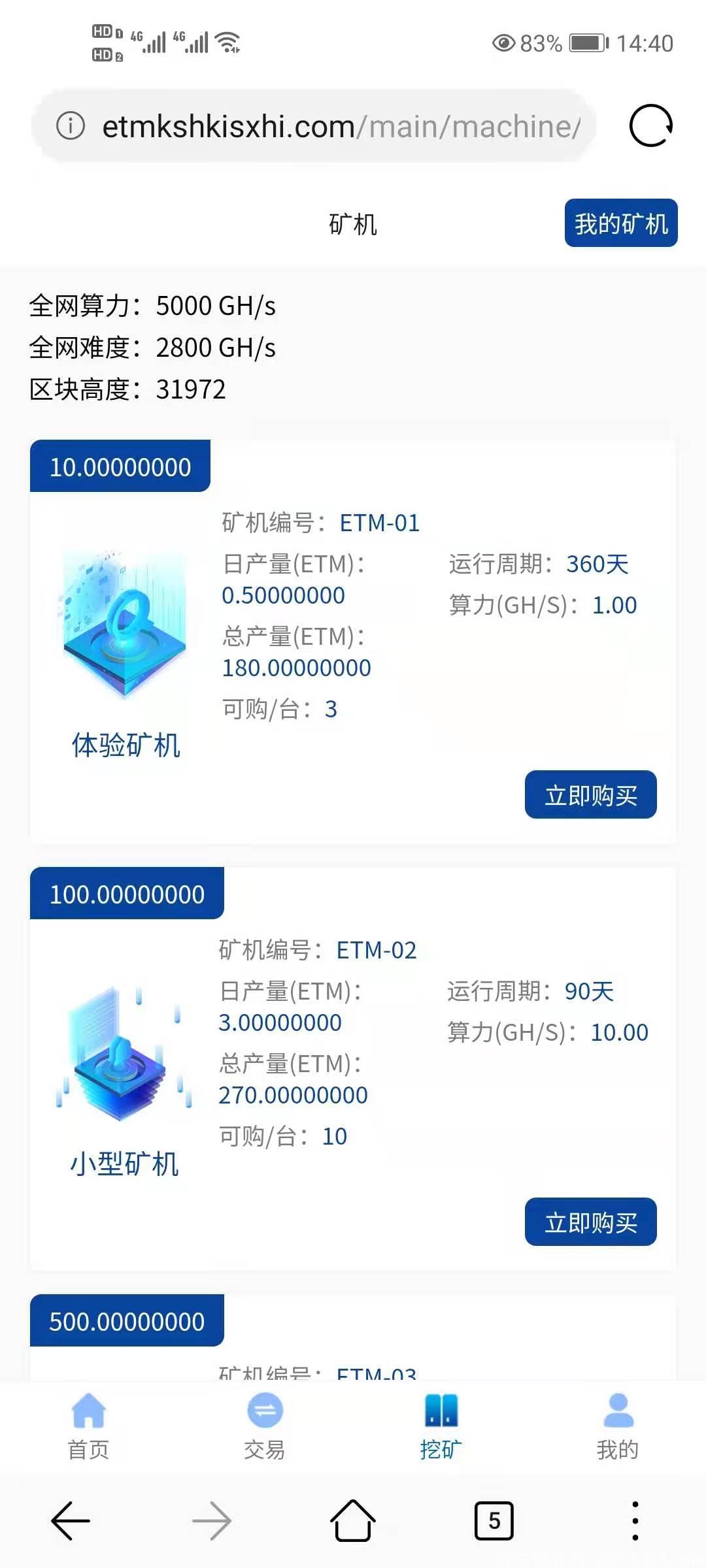
Task: Switch to the 首页 tab label
Action: pos(88,1448)
